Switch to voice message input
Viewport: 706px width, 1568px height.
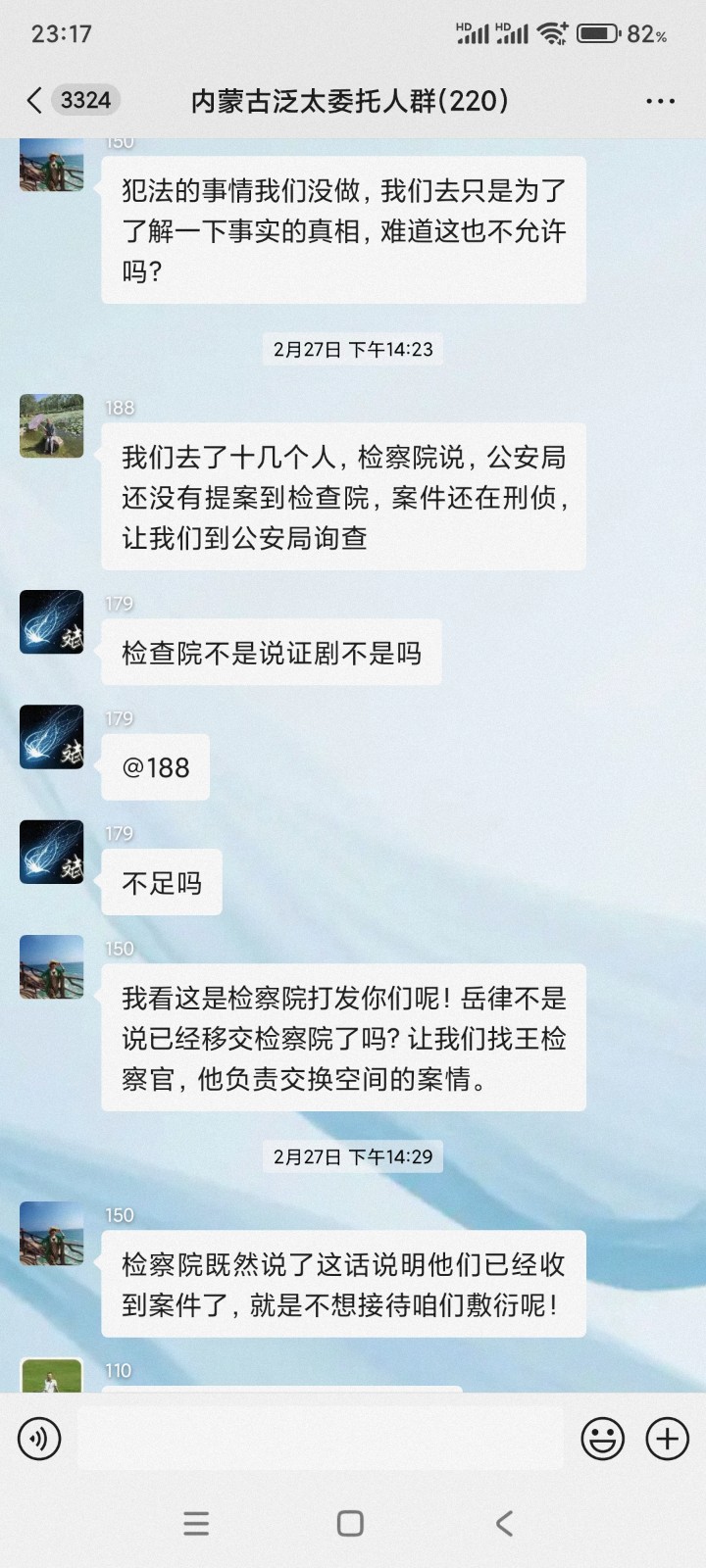pyautogui.click(x=39, y=1439)
